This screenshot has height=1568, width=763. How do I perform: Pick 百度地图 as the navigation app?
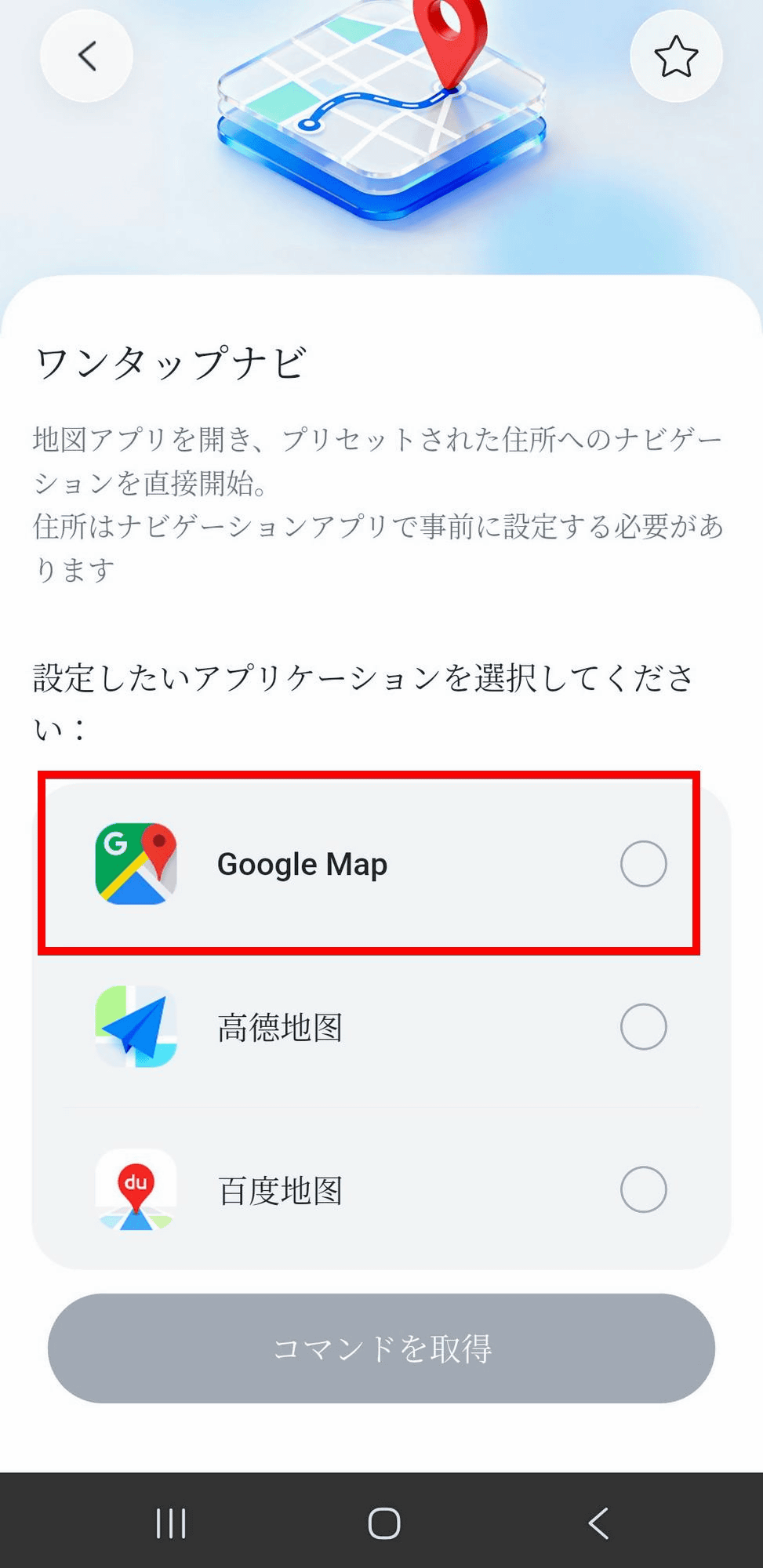click(643, 1189)
